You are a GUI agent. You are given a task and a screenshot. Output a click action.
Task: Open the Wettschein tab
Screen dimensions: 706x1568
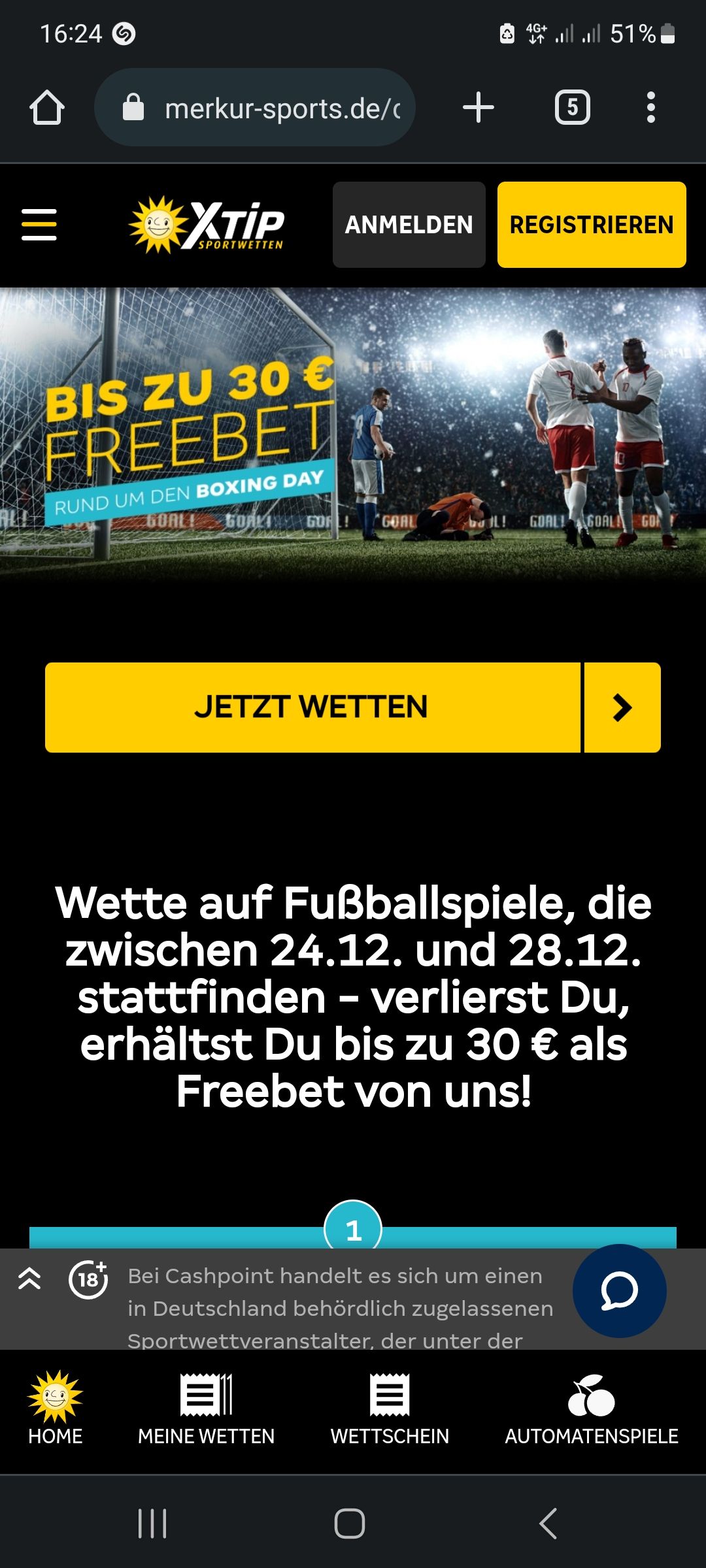click(x=390, y=1409)
